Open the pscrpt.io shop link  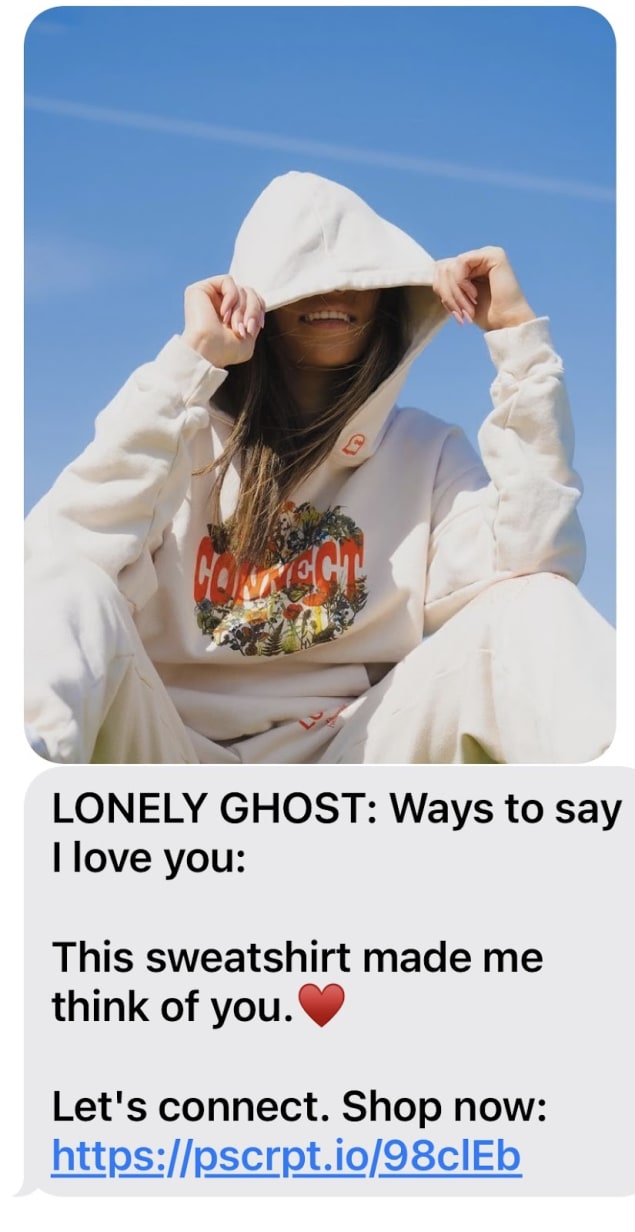coord(286,1158)
